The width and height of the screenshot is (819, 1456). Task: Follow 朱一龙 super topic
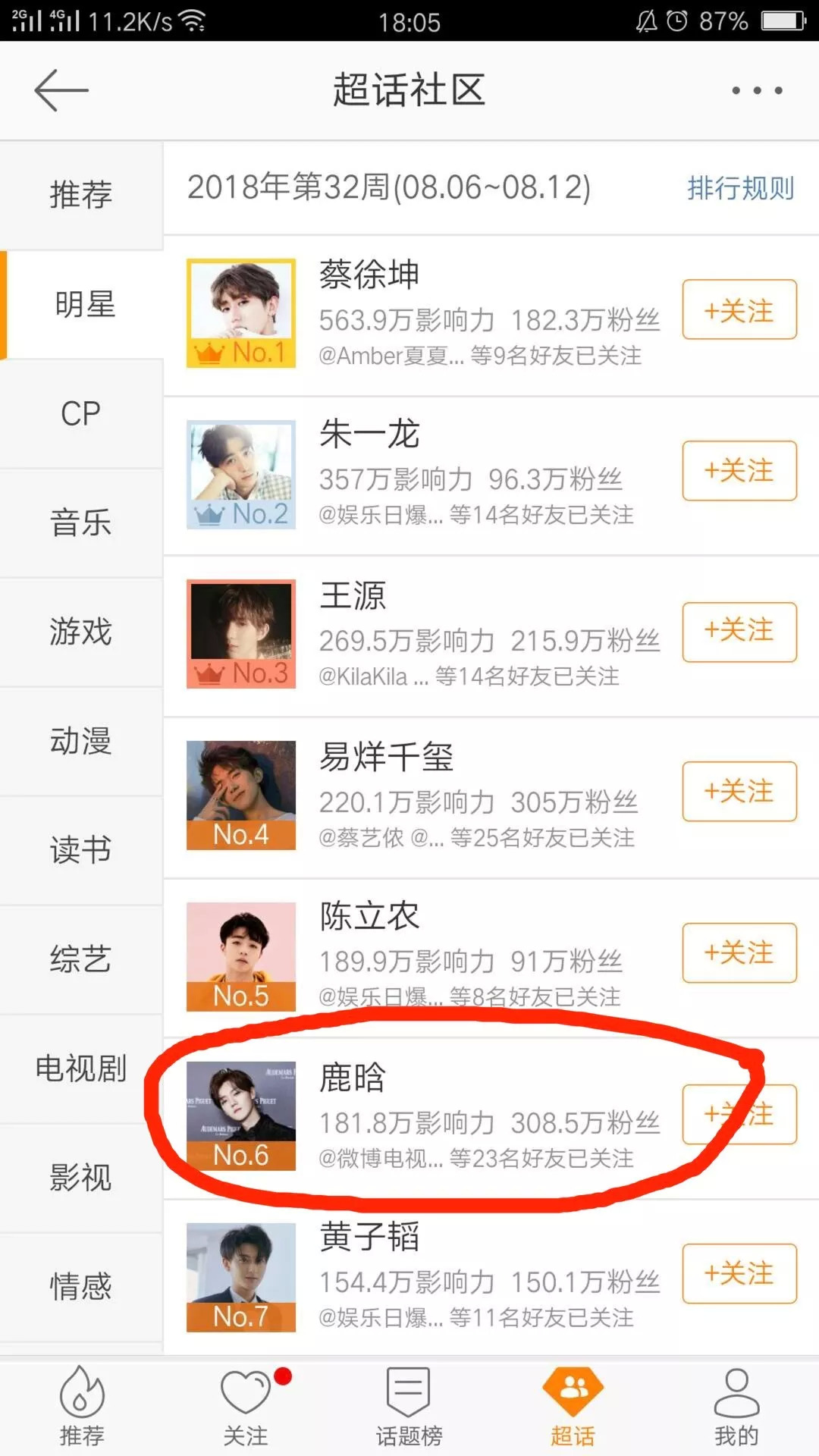point(739,470)
